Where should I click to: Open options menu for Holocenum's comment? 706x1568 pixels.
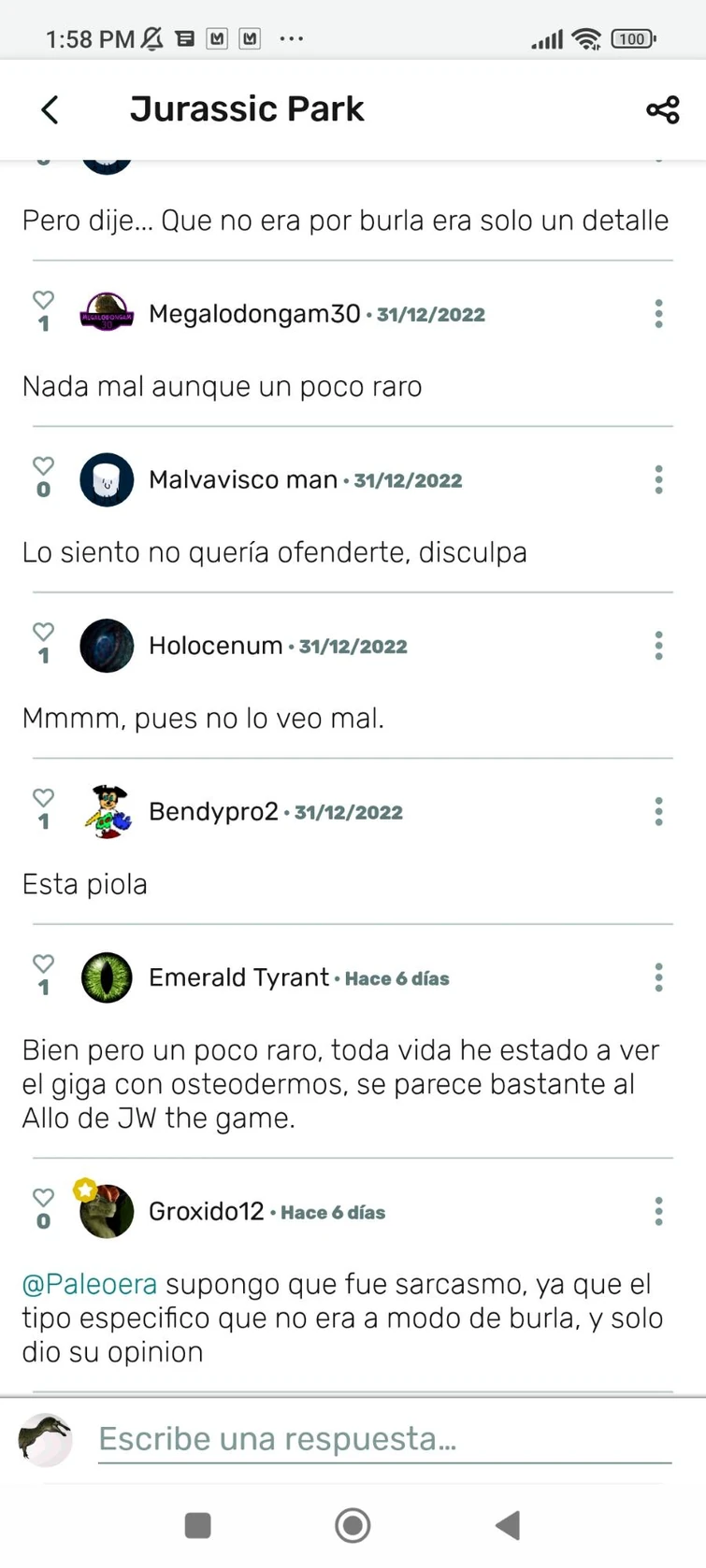(x=658, y=646)
